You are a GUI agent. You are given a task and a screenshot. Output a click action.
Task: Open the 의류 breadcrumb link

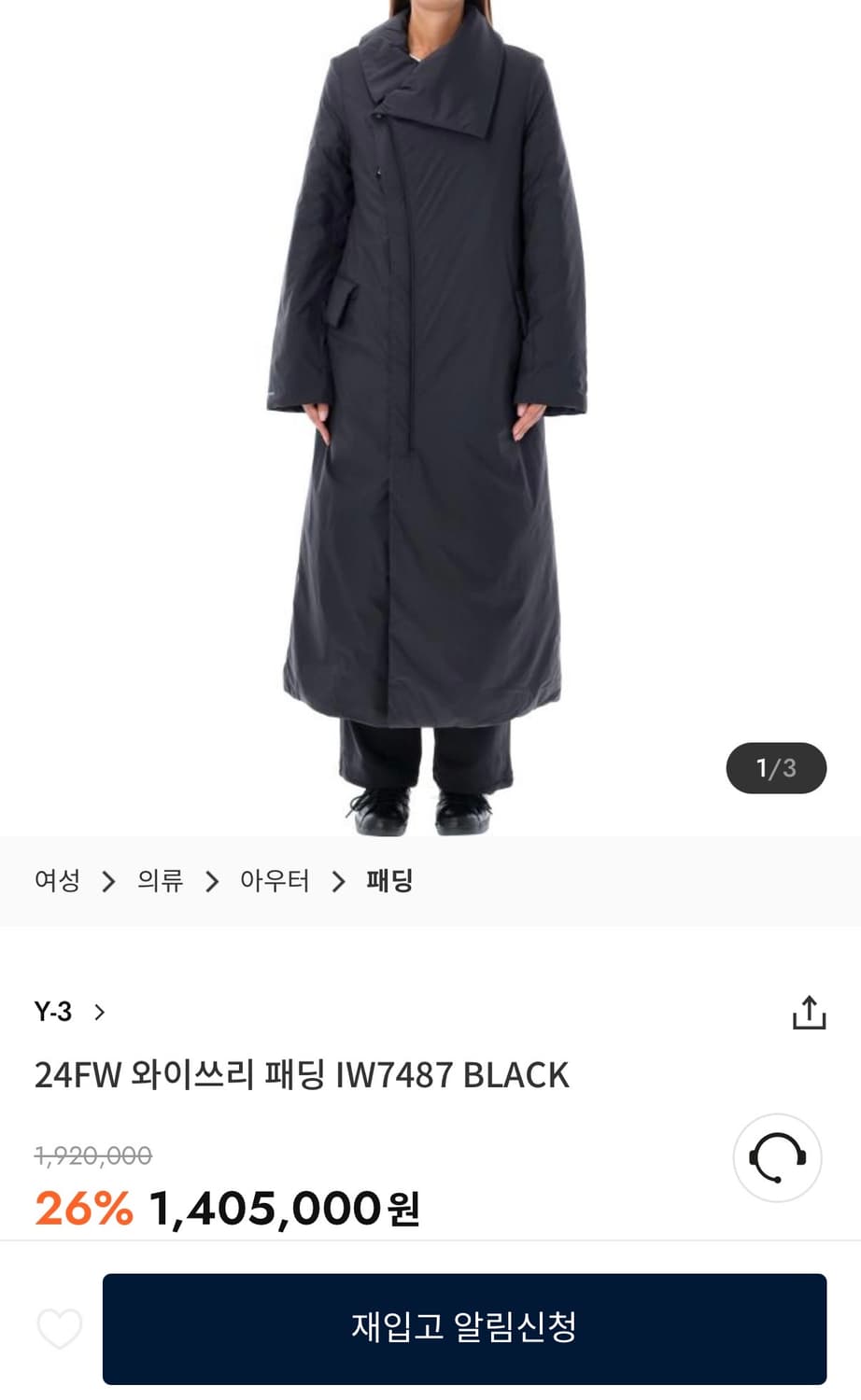pos(161,880)
